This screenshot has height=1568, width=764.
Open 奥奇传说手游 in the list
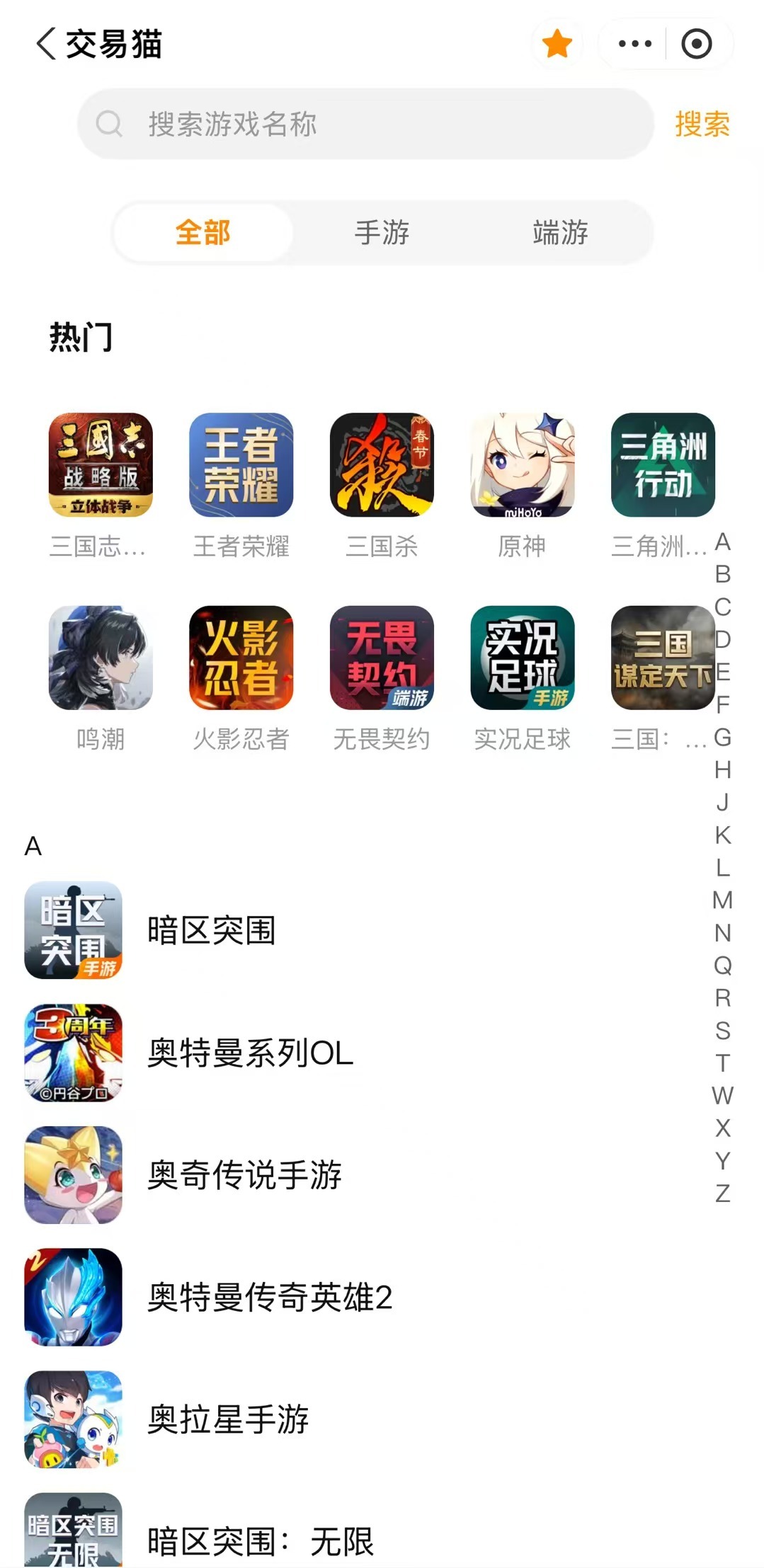354,1175
